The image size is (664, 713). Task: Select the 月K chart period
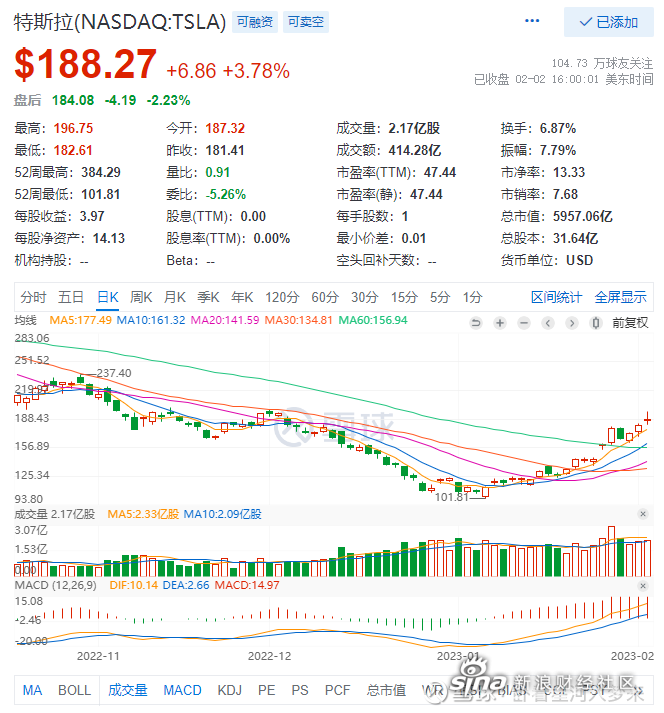175,297
